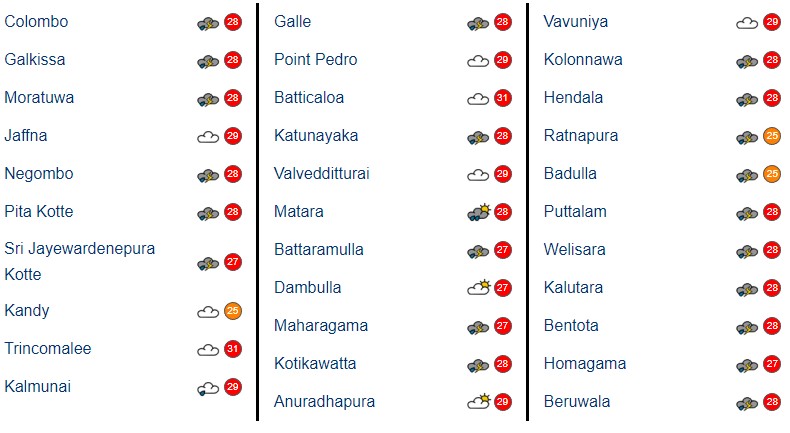Open Badulla weather page
This screenshot has height=433, width=790.
point(570,174)
